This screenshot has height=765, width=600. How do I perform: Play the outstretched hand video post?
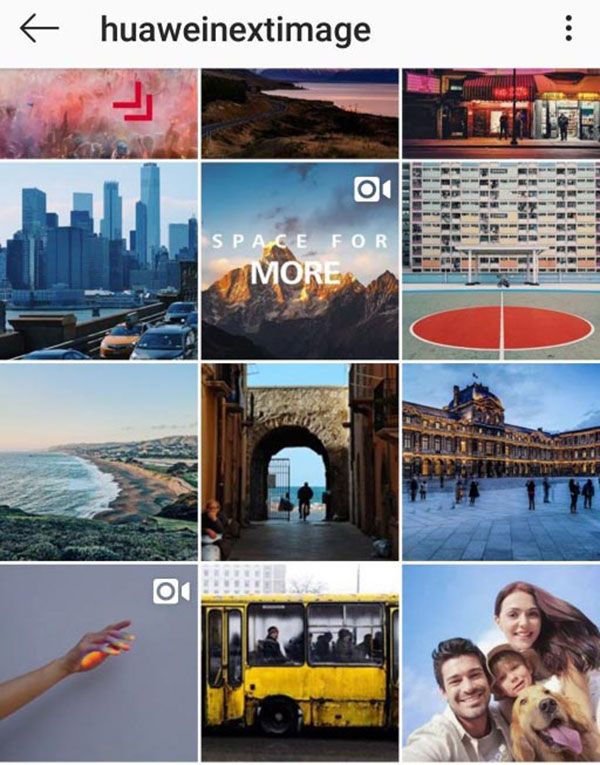tap(98, 664)
